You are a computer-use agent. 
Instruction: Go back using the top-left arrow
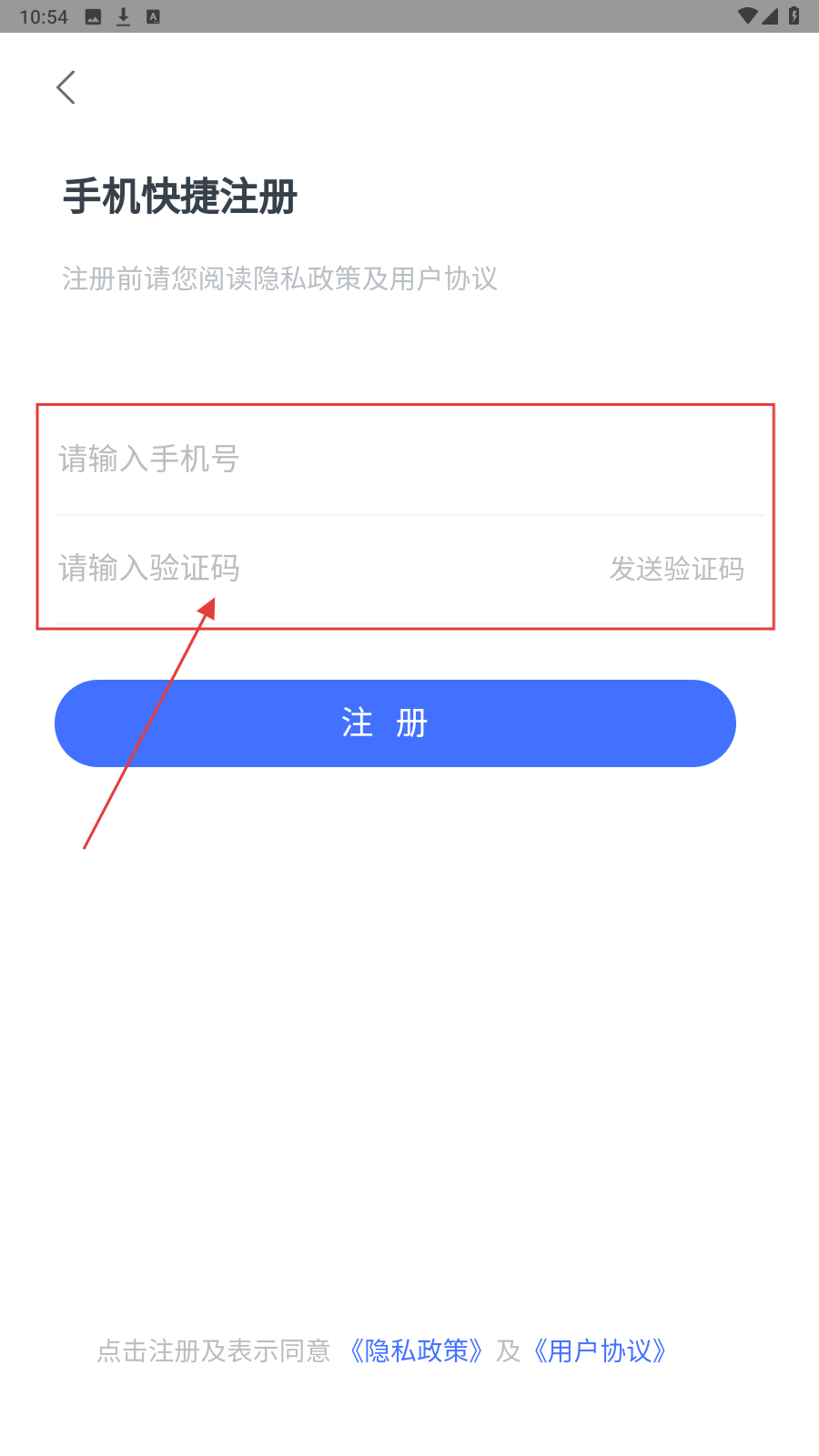coord(66,87)
